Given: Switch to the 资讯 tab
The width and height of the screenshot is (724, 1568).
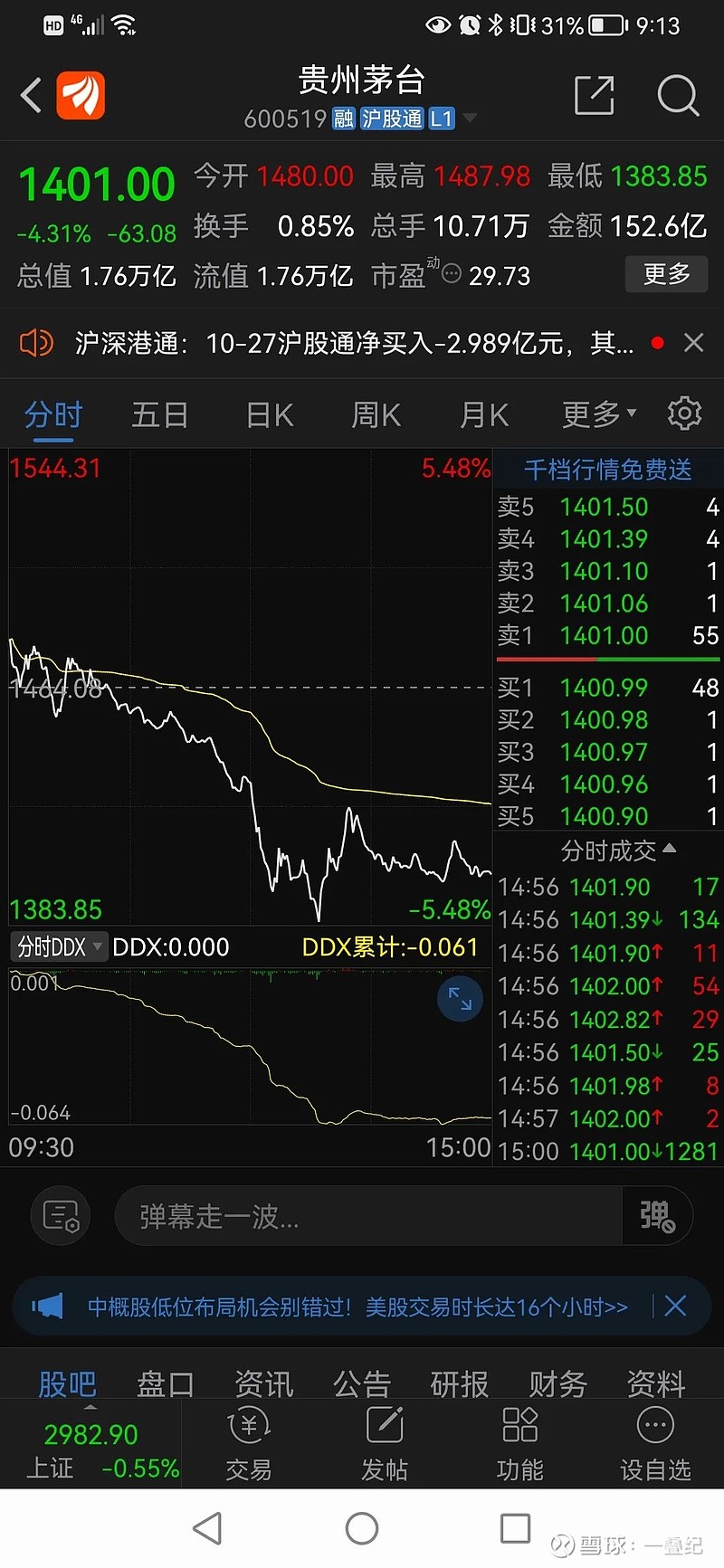Looking at the screenshot, I should coord(263,1383).
